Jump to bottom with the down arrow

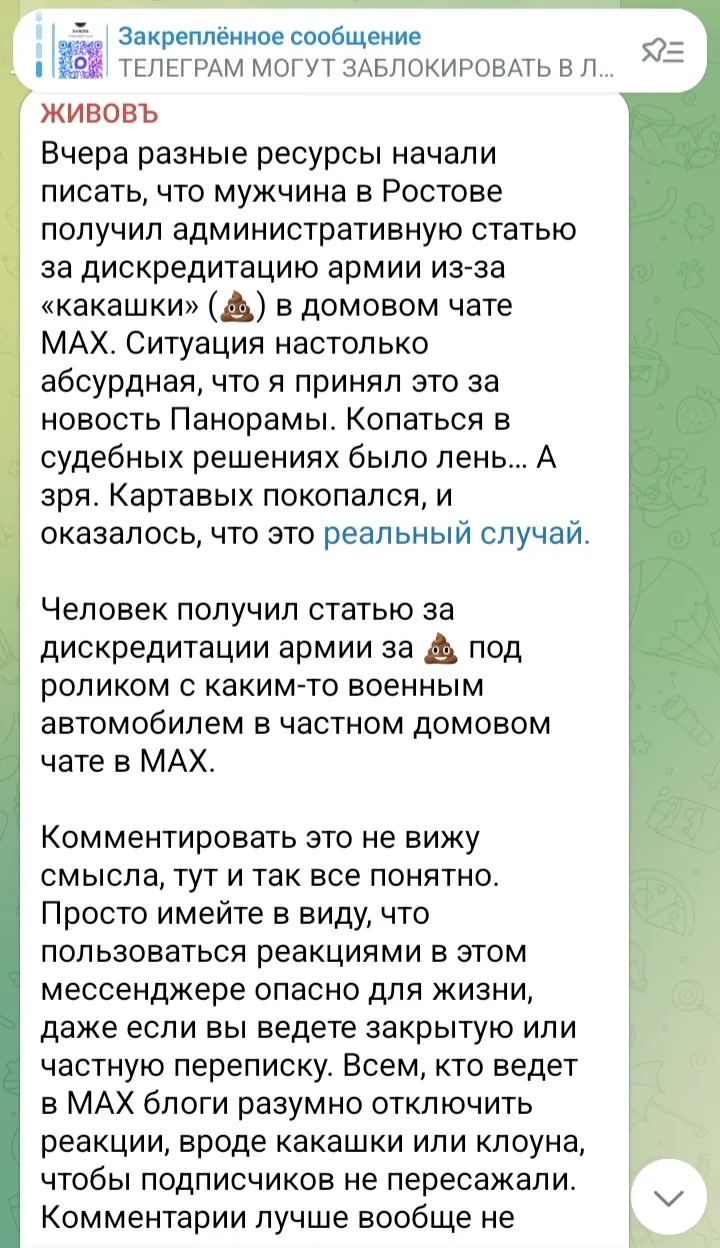click(x=668, y=1198)
